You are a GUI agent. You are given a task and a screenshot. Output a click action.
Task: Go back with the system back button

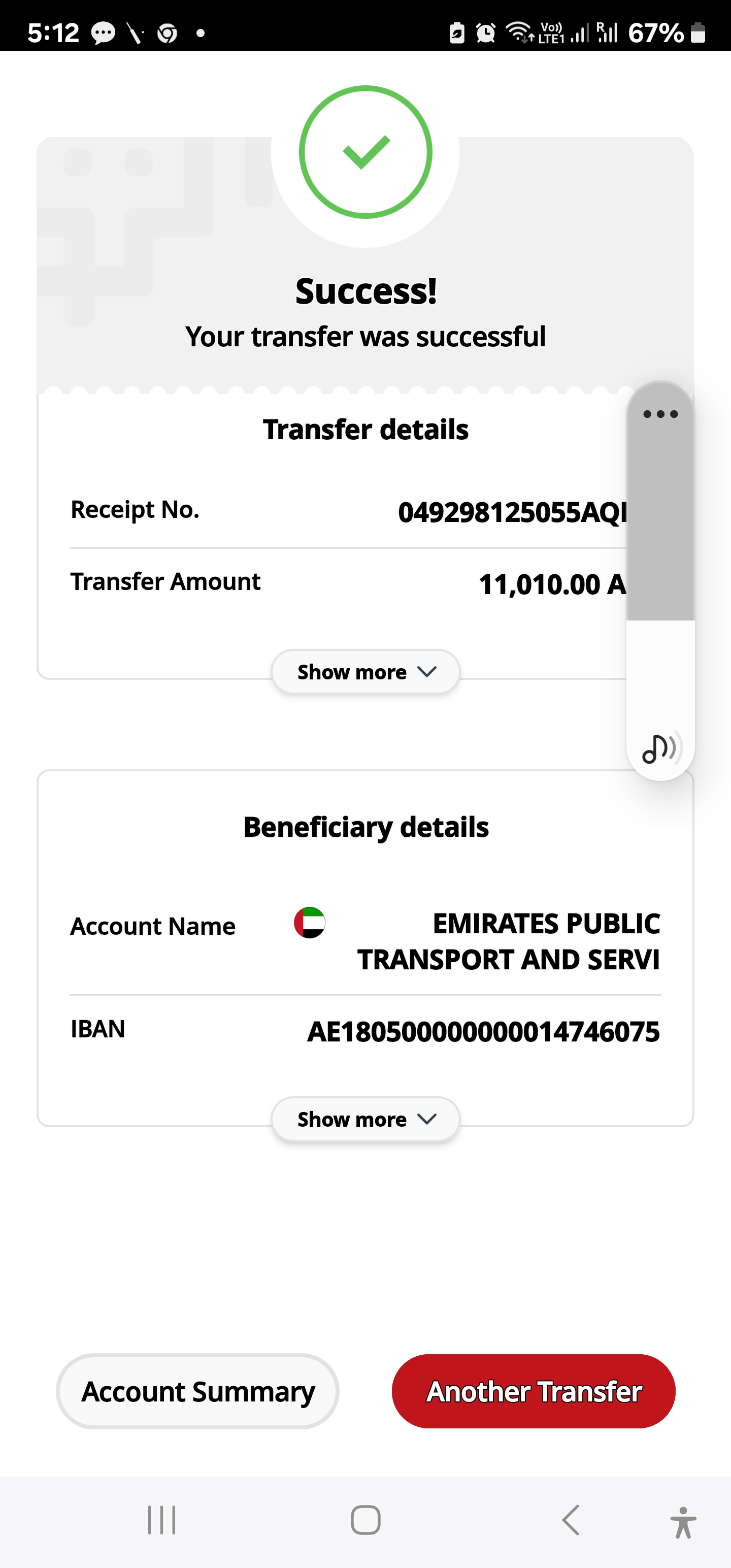coord(570,1520)
